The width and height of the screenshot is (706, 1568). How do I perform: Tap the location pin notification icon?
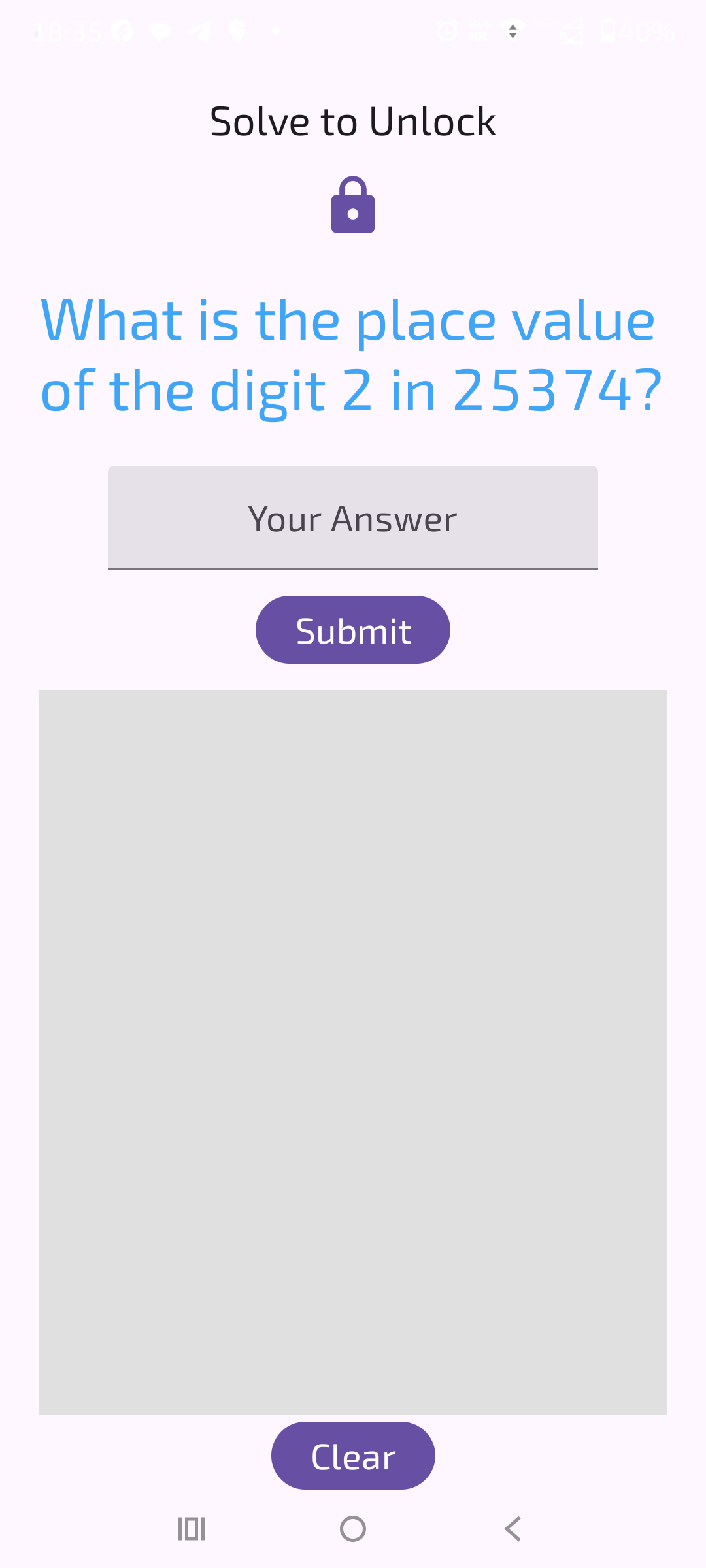(238, 31)
